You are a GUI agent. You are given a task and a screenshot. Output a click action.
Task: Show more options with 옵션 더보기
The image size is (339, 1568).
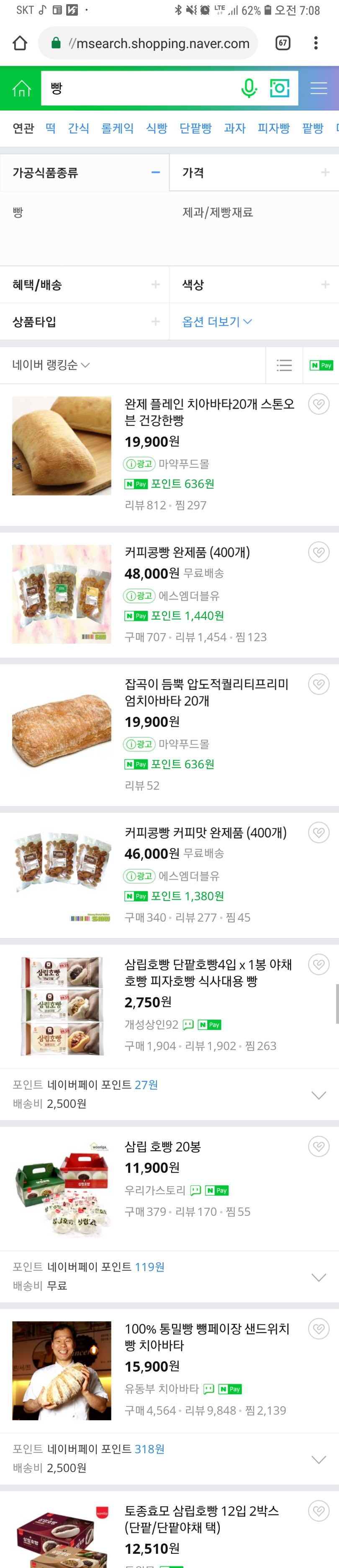[217, 322]
